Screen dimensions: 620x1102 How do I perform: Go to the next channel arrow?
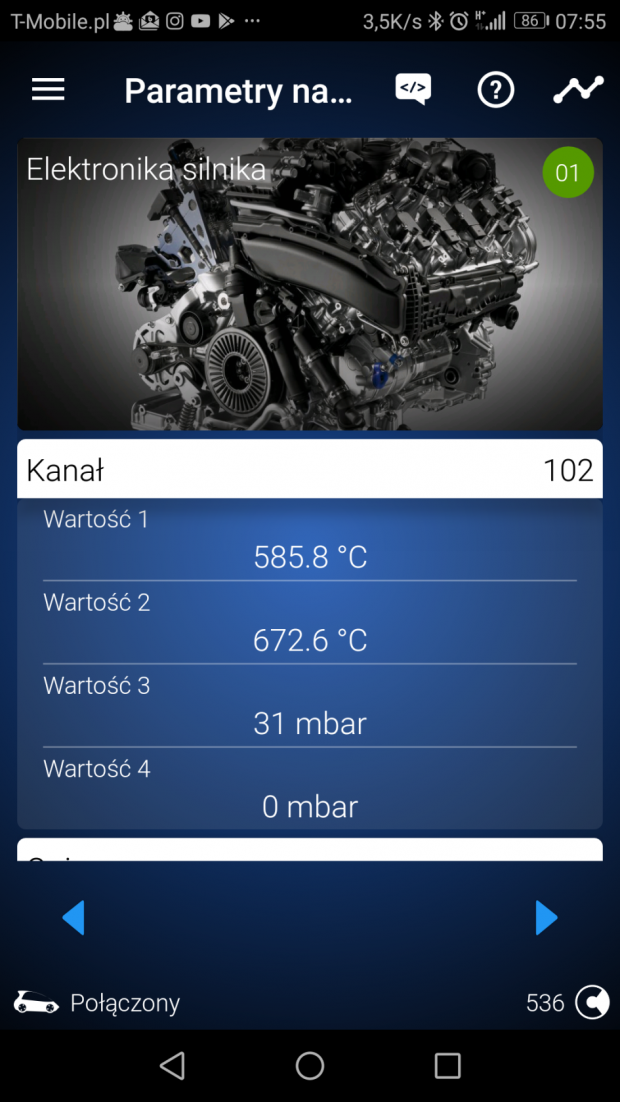pyautogui.click(x=545, y=917)
